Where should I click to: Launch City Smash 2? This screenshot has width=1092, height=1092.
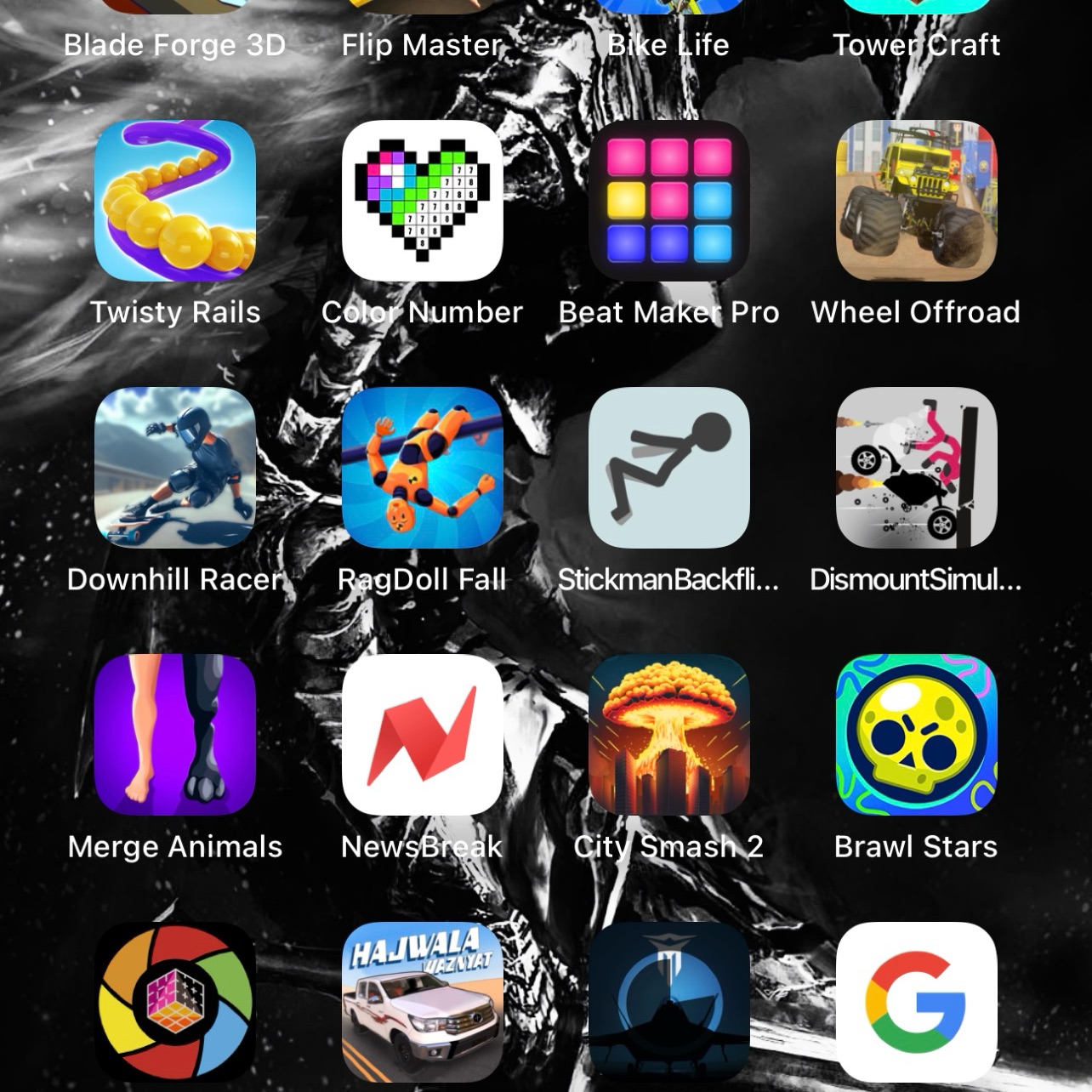668,735
